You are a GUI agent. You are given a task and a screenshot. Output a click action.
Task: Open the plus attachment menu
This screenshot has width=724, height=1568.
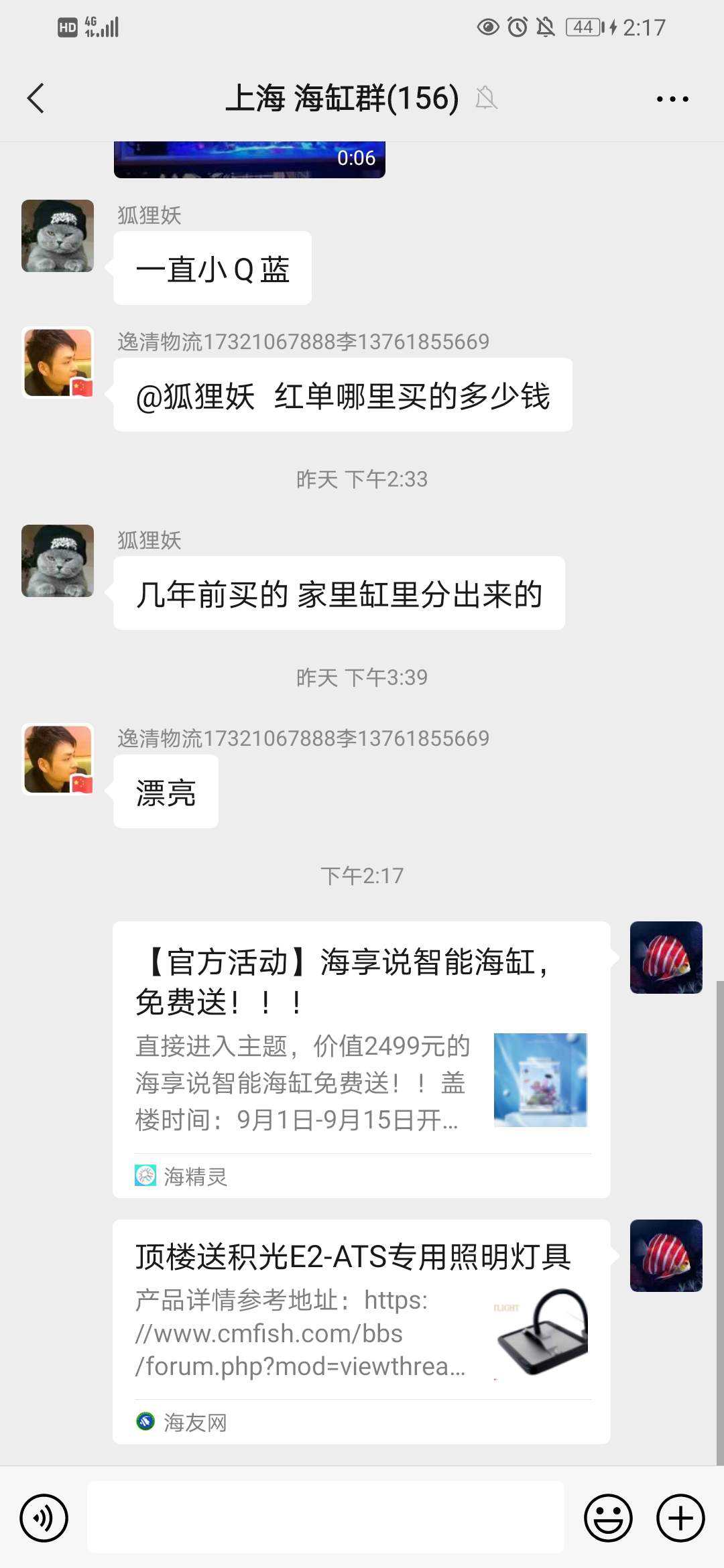[x=680, y=1517]
